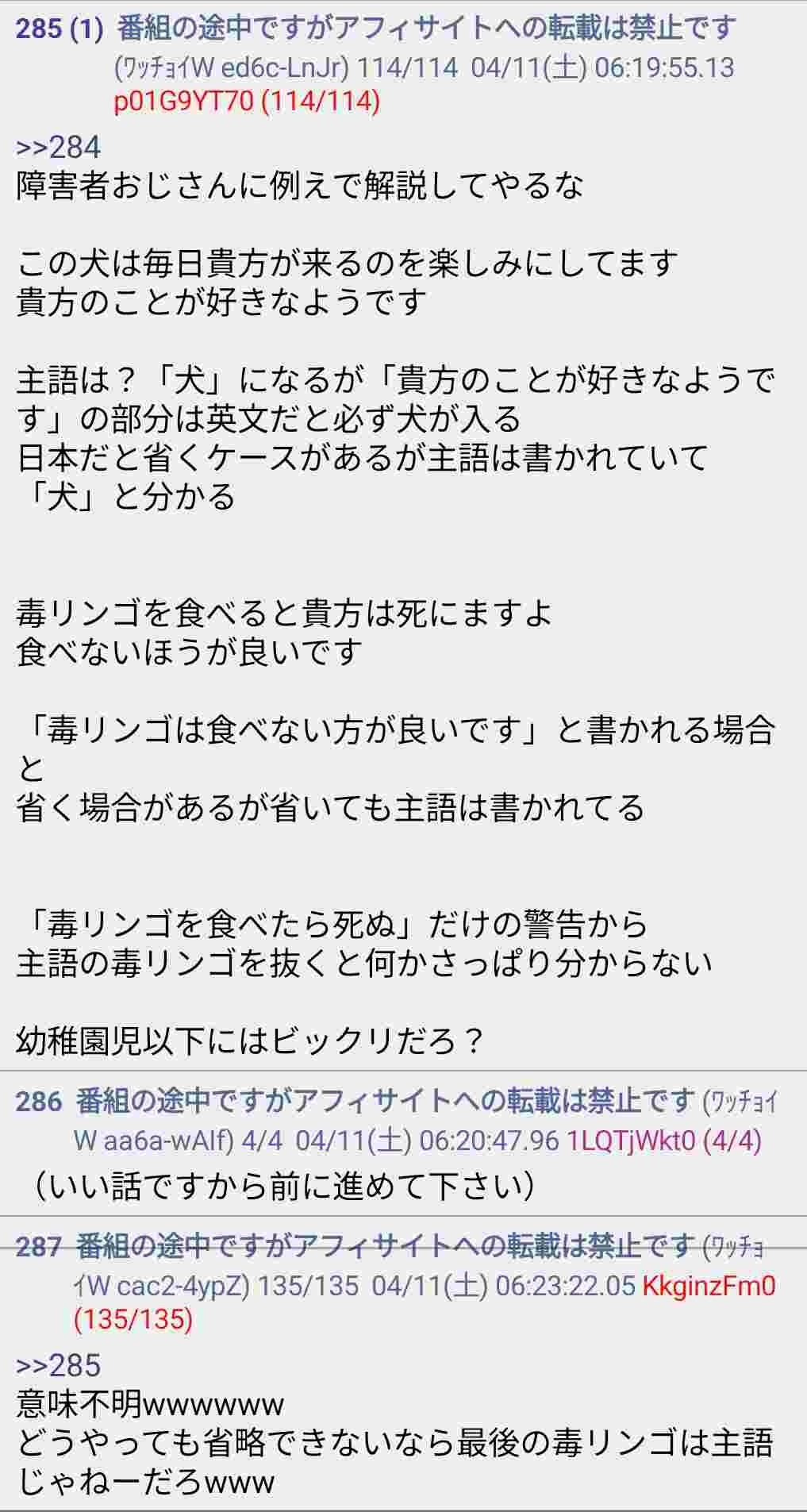This screenshot has width=807, height=1512.
Task: Tap post number 286
Action: [x=38, y=1102]
